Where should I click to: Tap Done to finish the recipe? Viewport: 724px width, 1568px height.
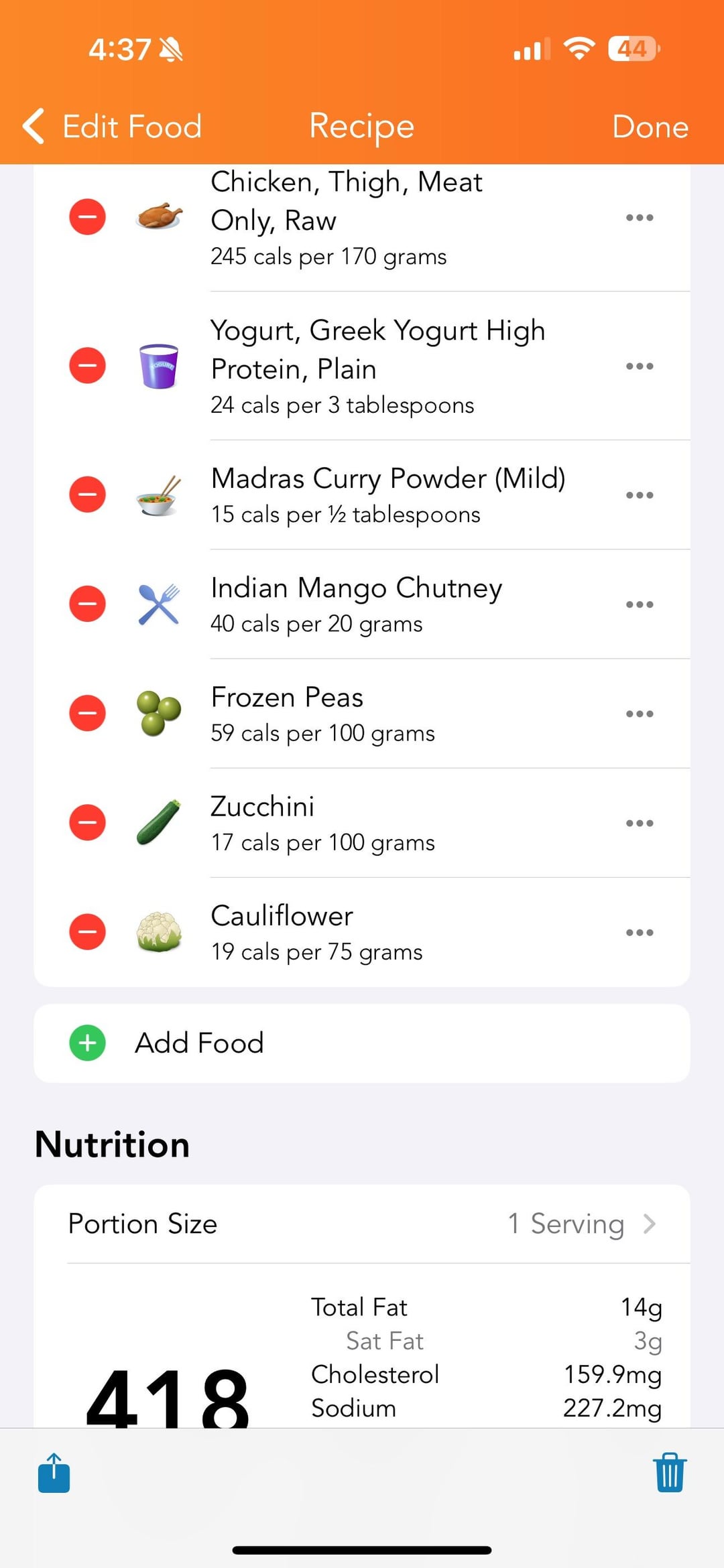[x=650, y=127]
